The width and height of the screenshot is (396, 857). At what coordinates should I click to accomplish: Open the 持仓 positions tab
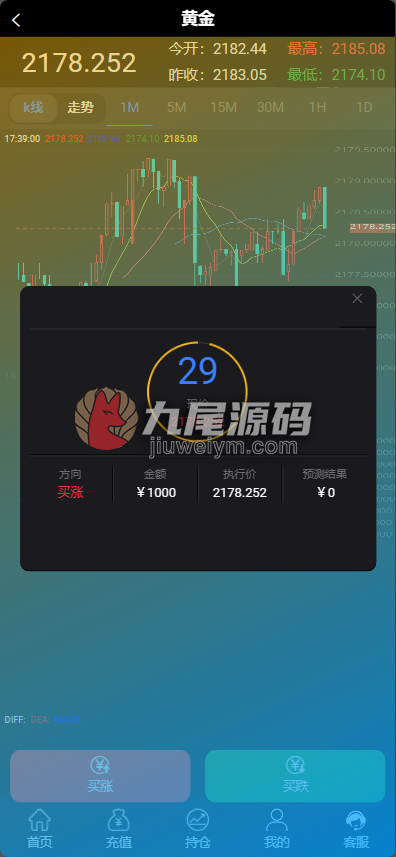tap(198, 829)
